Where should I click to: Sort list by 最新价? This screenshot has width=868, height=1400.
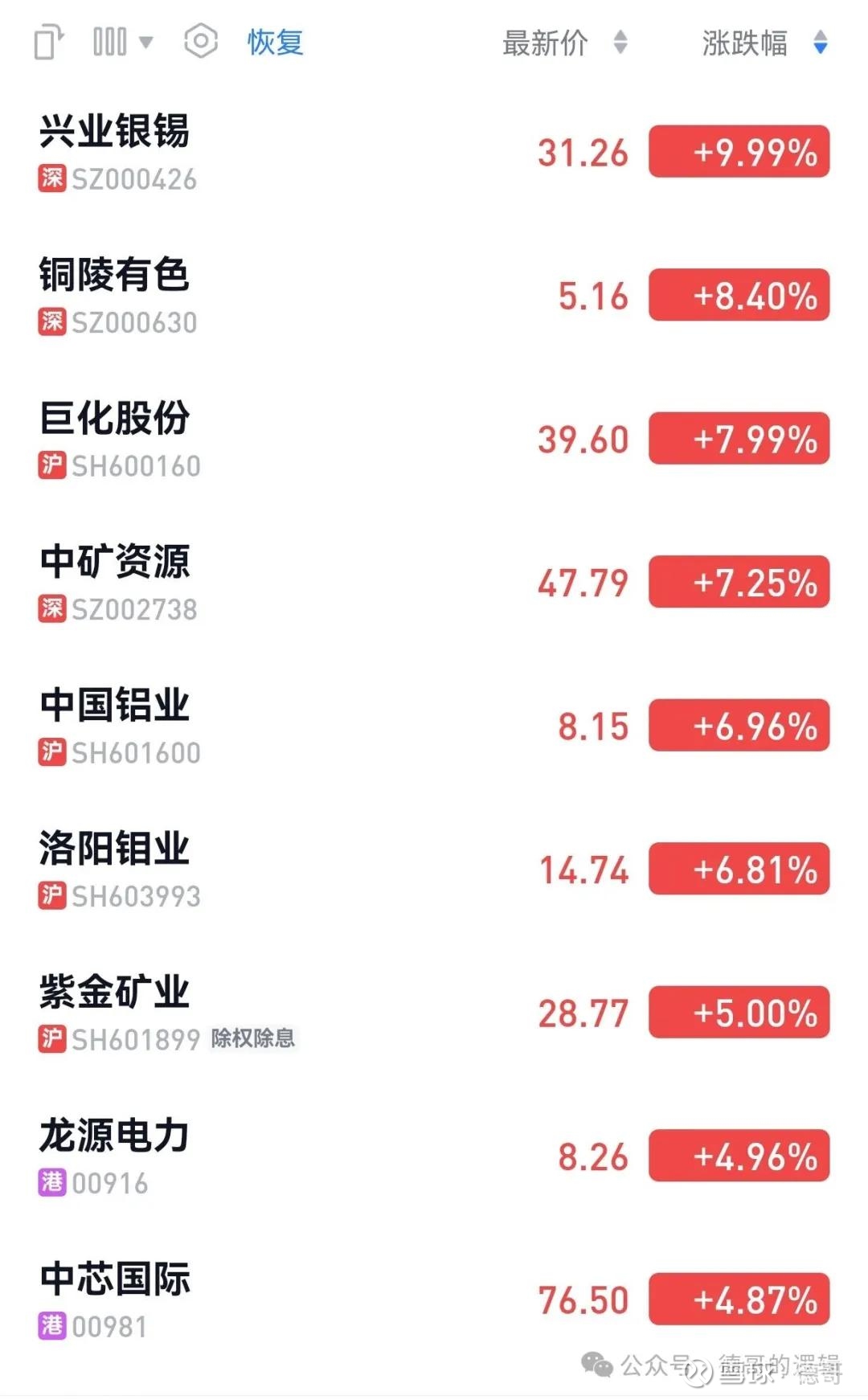point(563,43)
